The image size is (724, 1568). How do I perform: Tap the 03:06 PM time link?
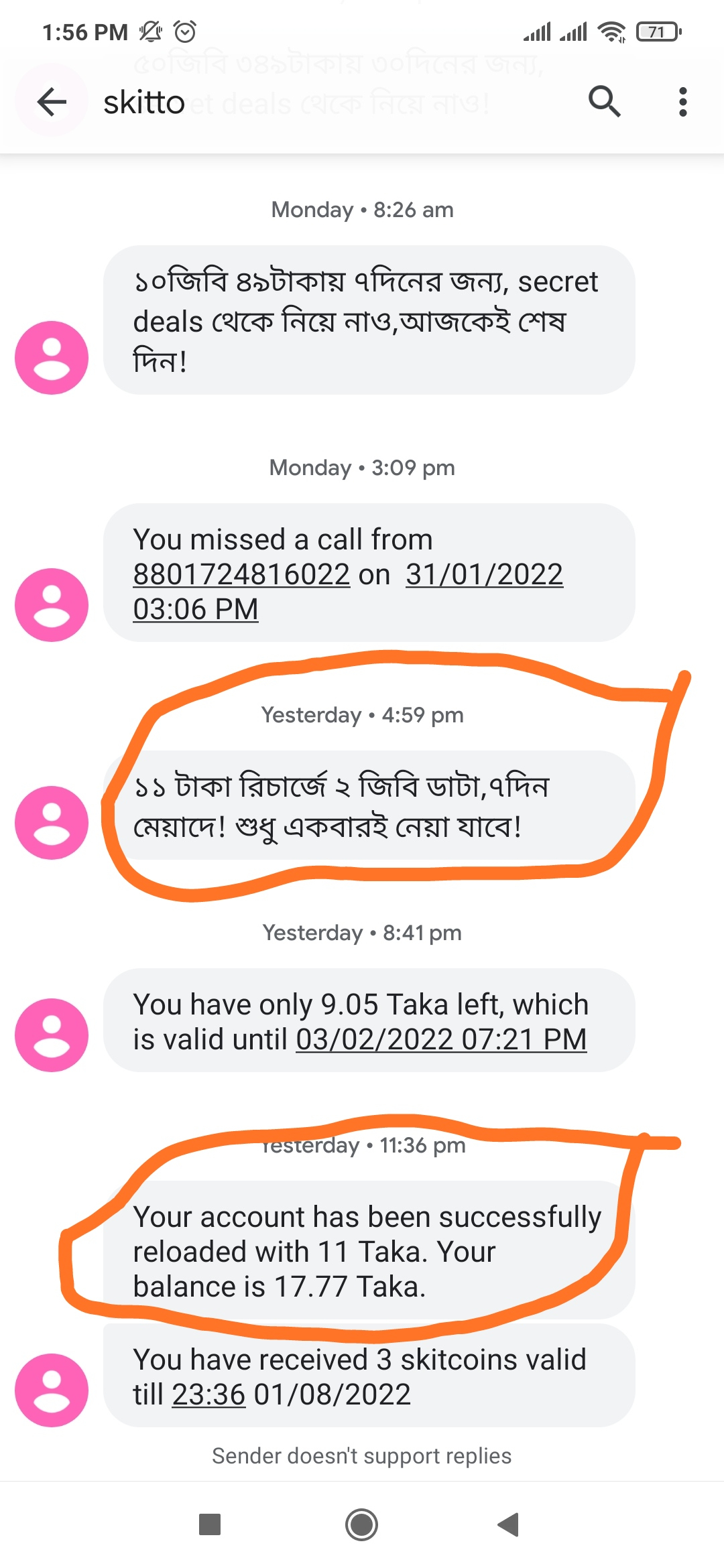[195, 609]
